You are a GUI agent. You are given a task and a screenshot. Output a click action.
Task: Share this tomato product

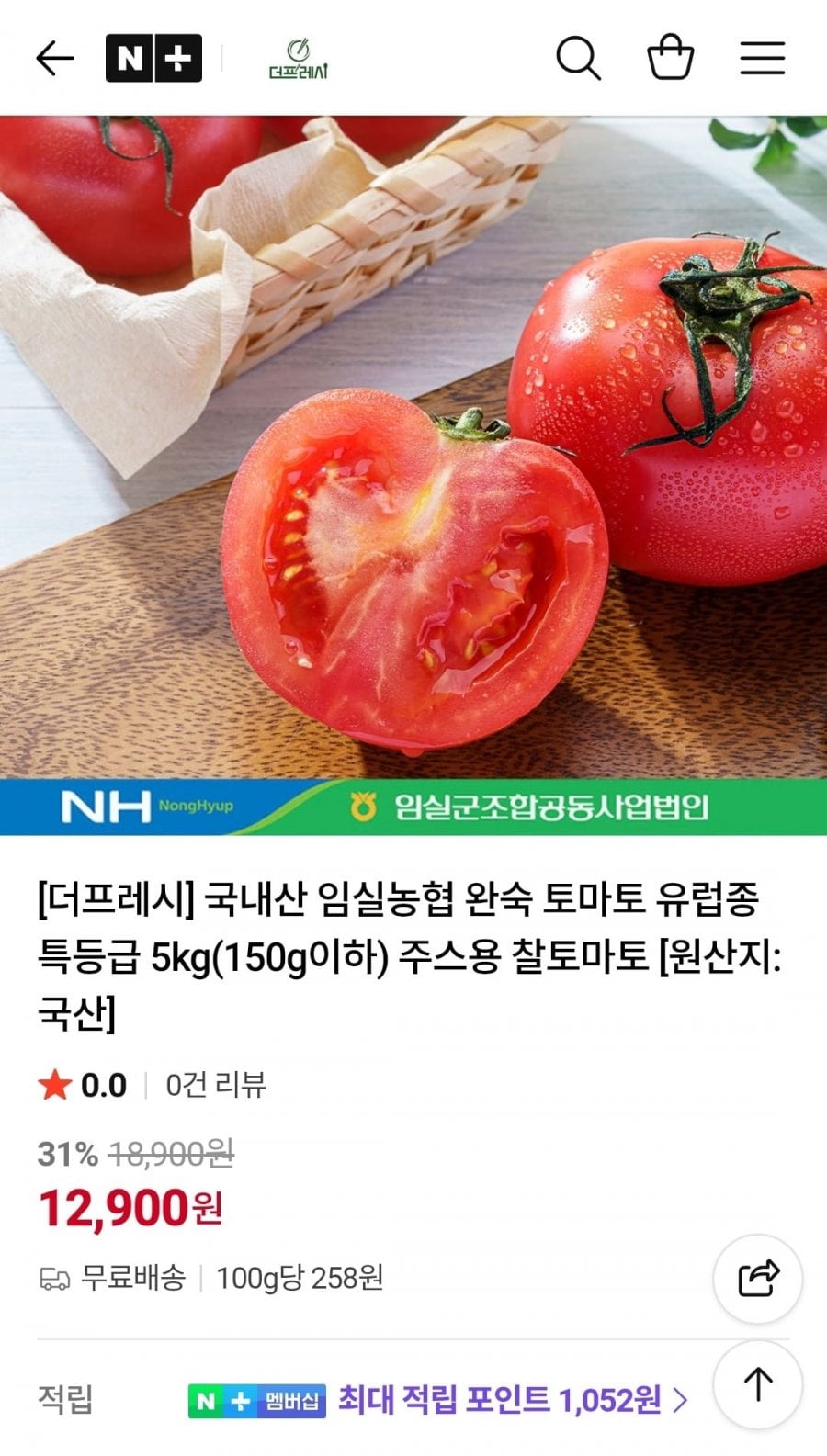click(758, 1278)
